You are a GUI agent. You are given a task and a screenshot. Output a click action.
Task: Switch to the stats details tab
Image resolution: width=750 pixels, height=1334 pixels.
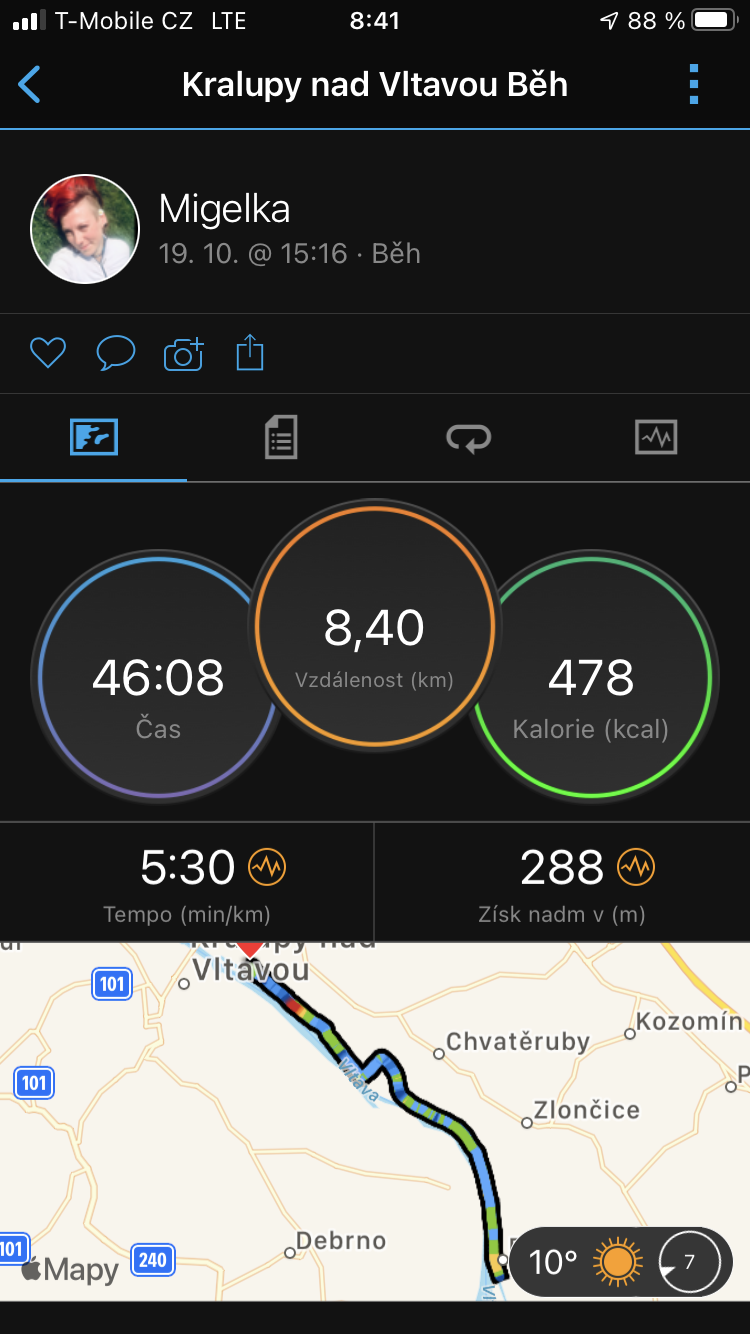click(x=281, y=438)
